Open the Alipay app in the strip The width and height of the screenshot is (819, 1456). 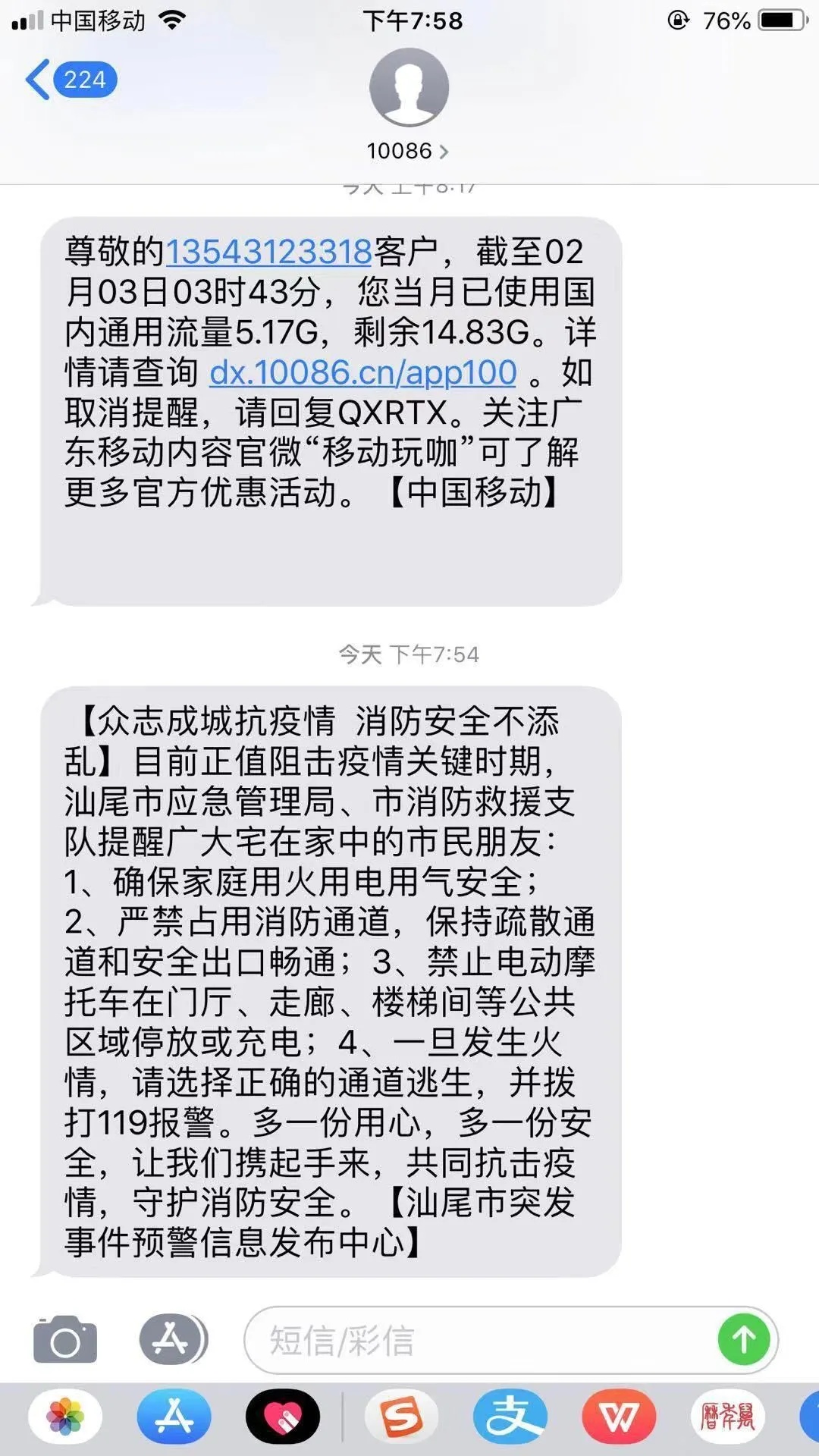[510, 1417]
